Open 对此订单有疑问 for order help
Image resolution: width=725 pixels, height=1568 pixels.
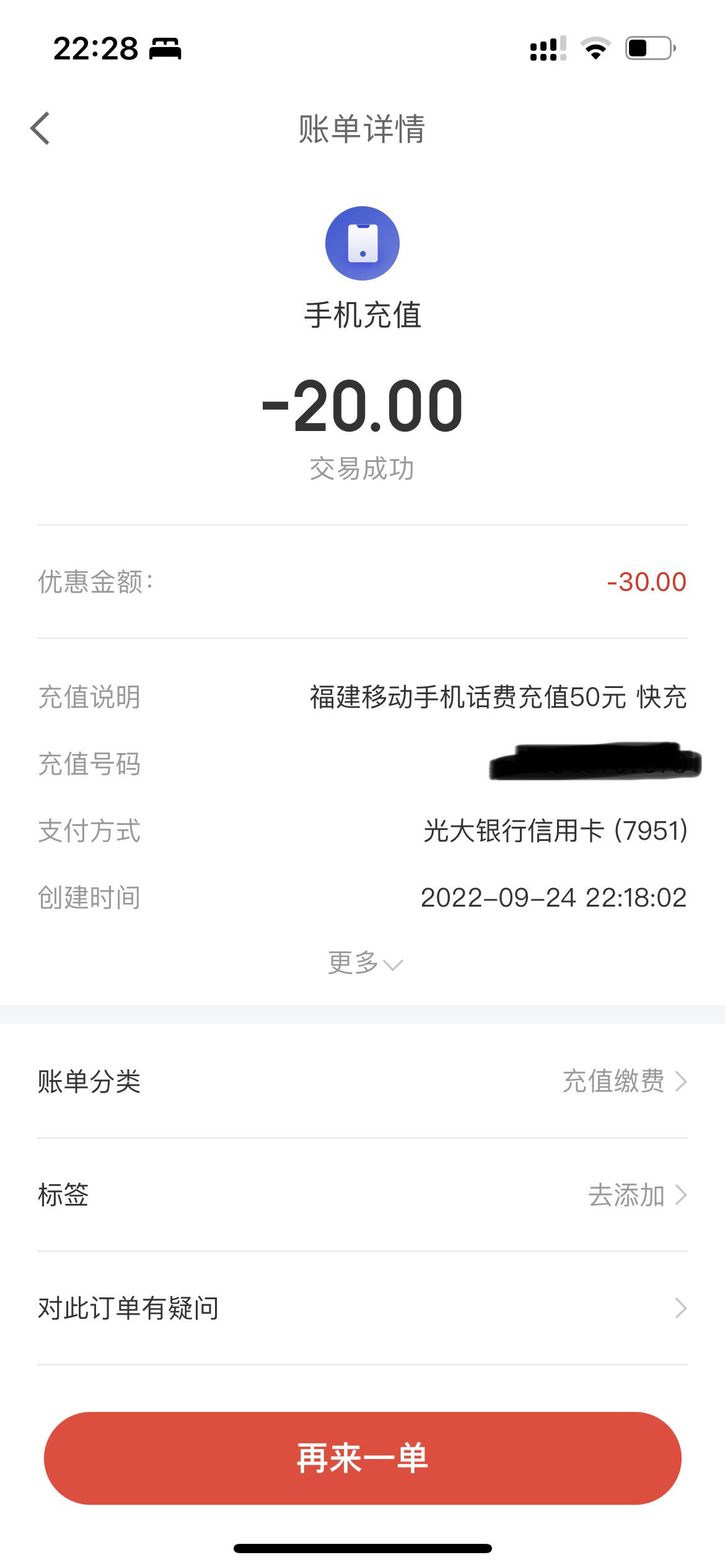[x=362, y=1308]
